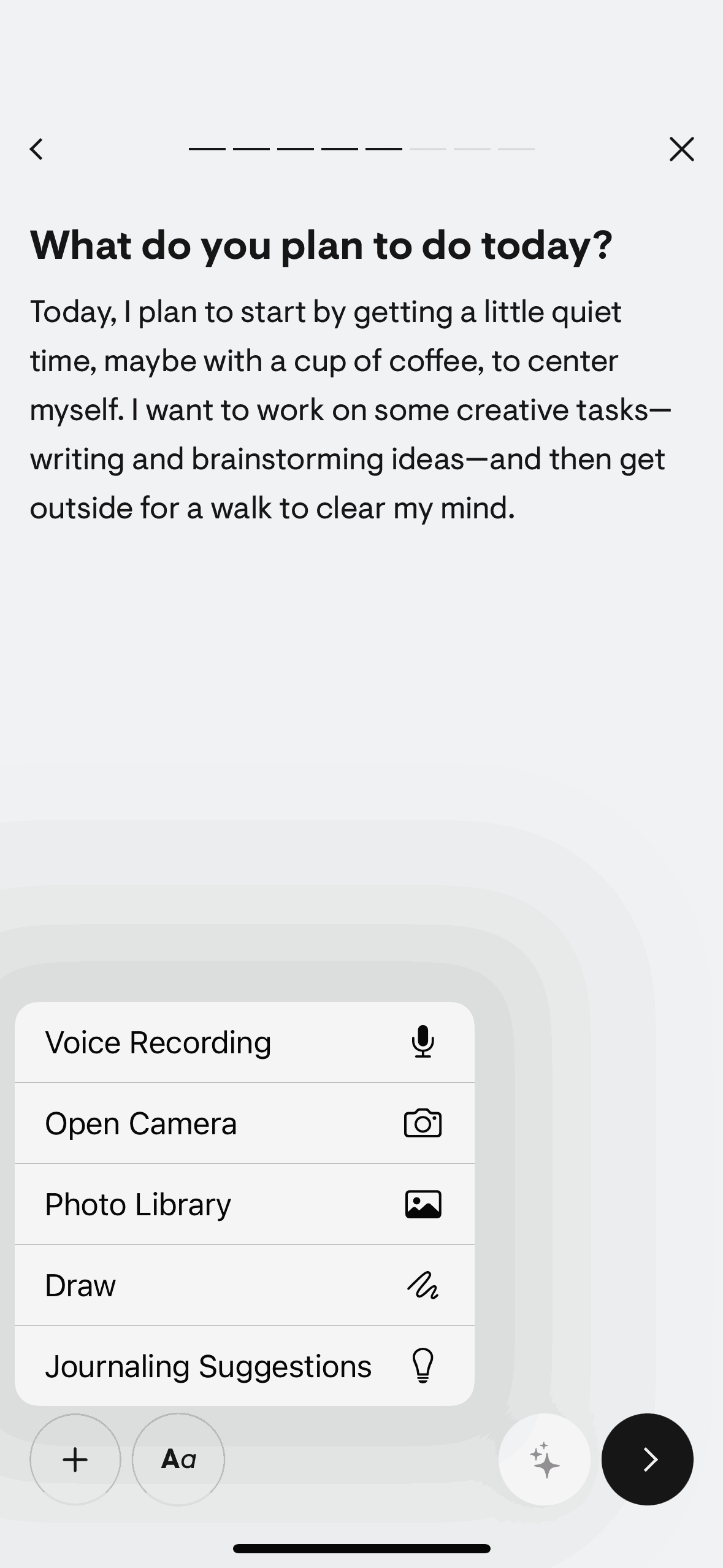This screenshot has height=1568, width=723.
Task: Continue to the next question arrow
Action: click(648, 1459)
